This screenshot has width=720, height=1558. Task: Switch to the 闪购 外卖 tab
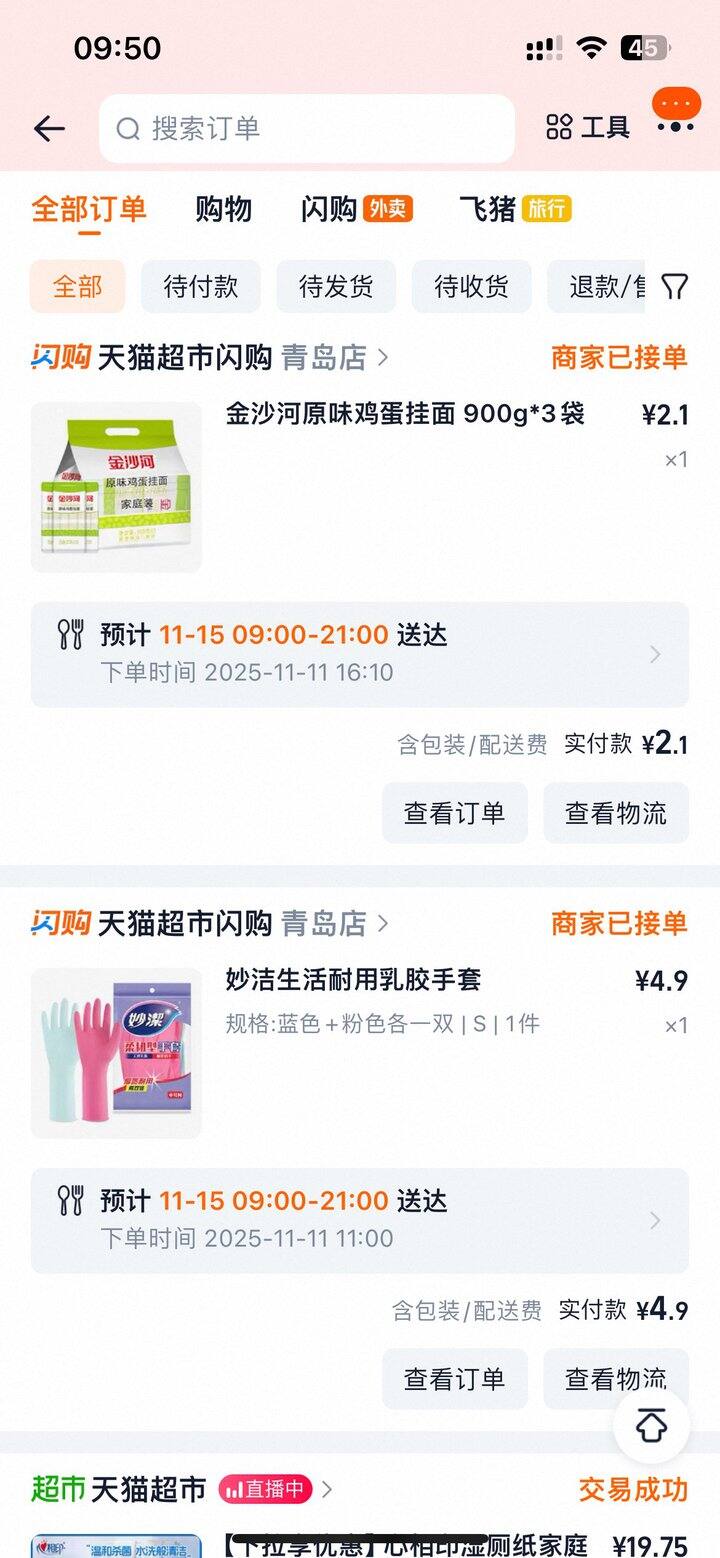point(356,209)
